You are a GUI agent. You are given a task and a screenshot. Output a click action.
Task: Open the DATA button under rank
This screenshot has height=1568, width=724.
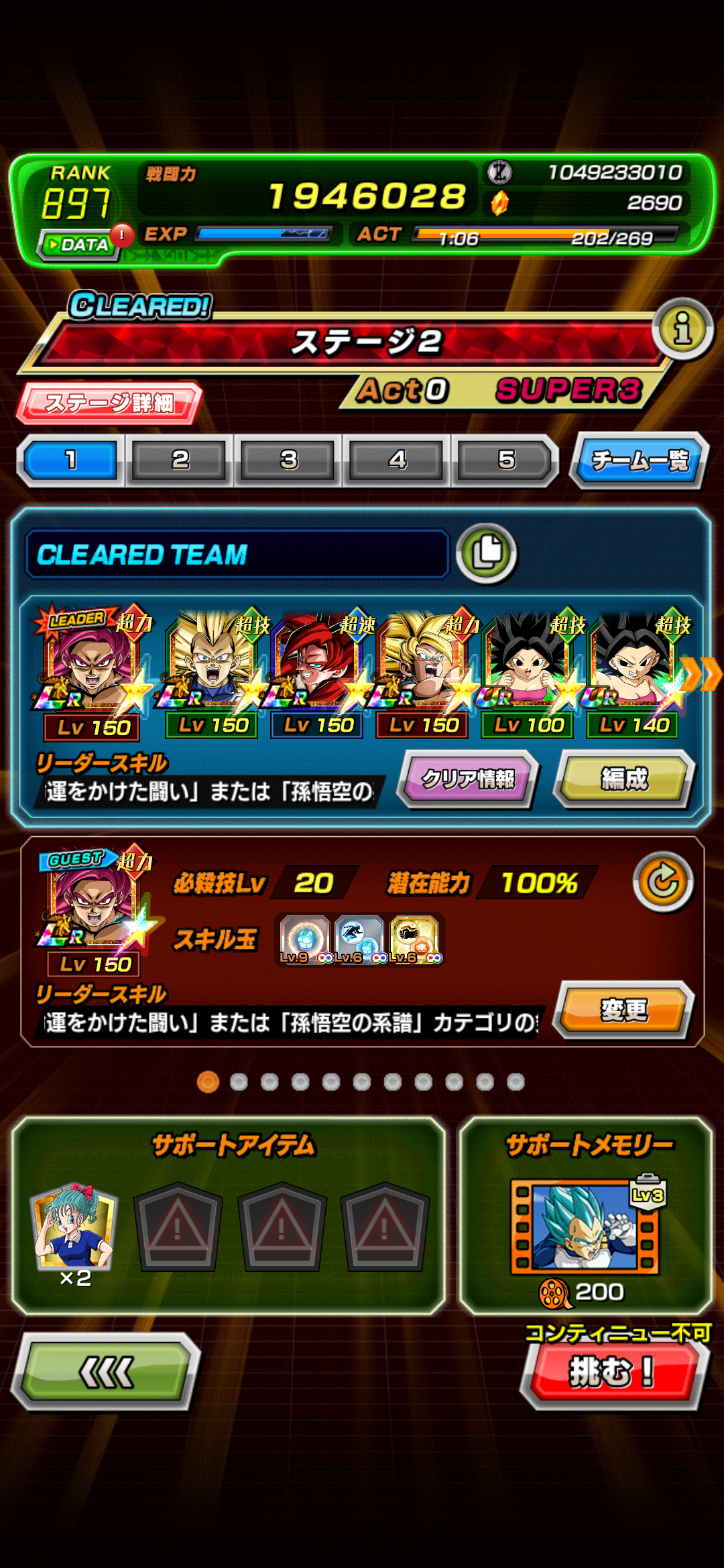pos(79,245)
